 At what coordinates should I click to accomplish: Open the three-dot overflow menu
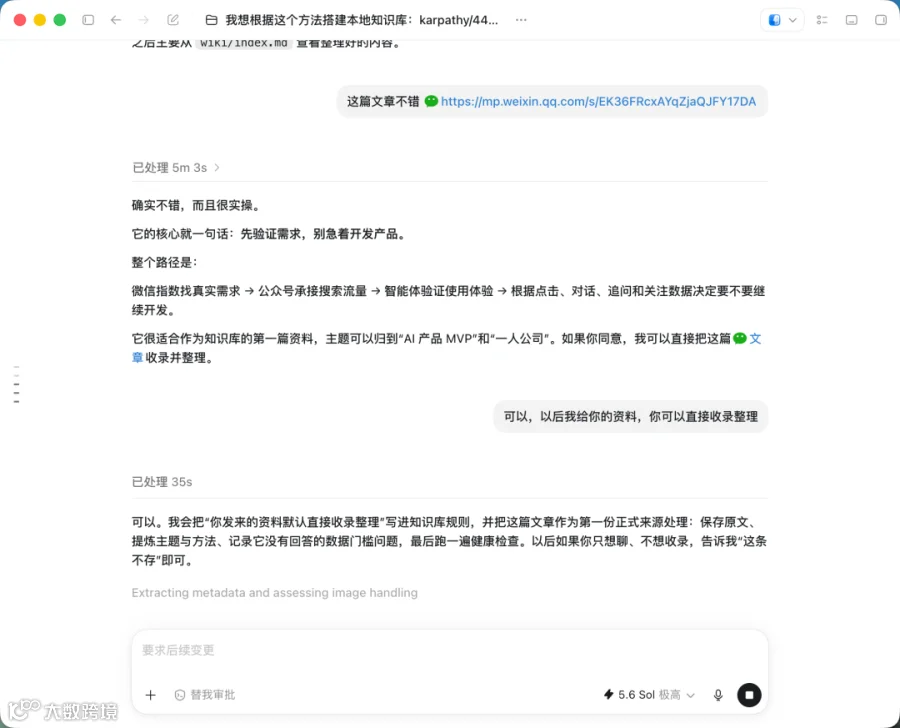coord(521,20)
